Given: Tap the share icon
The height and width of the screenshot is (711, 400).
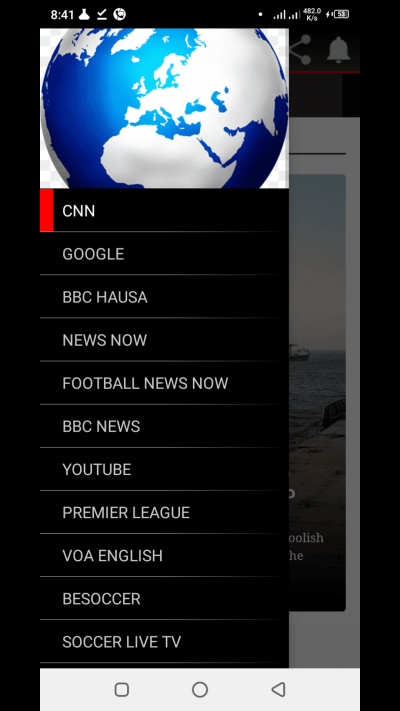Looking at the screenshot, I should [x=300, y=49].
